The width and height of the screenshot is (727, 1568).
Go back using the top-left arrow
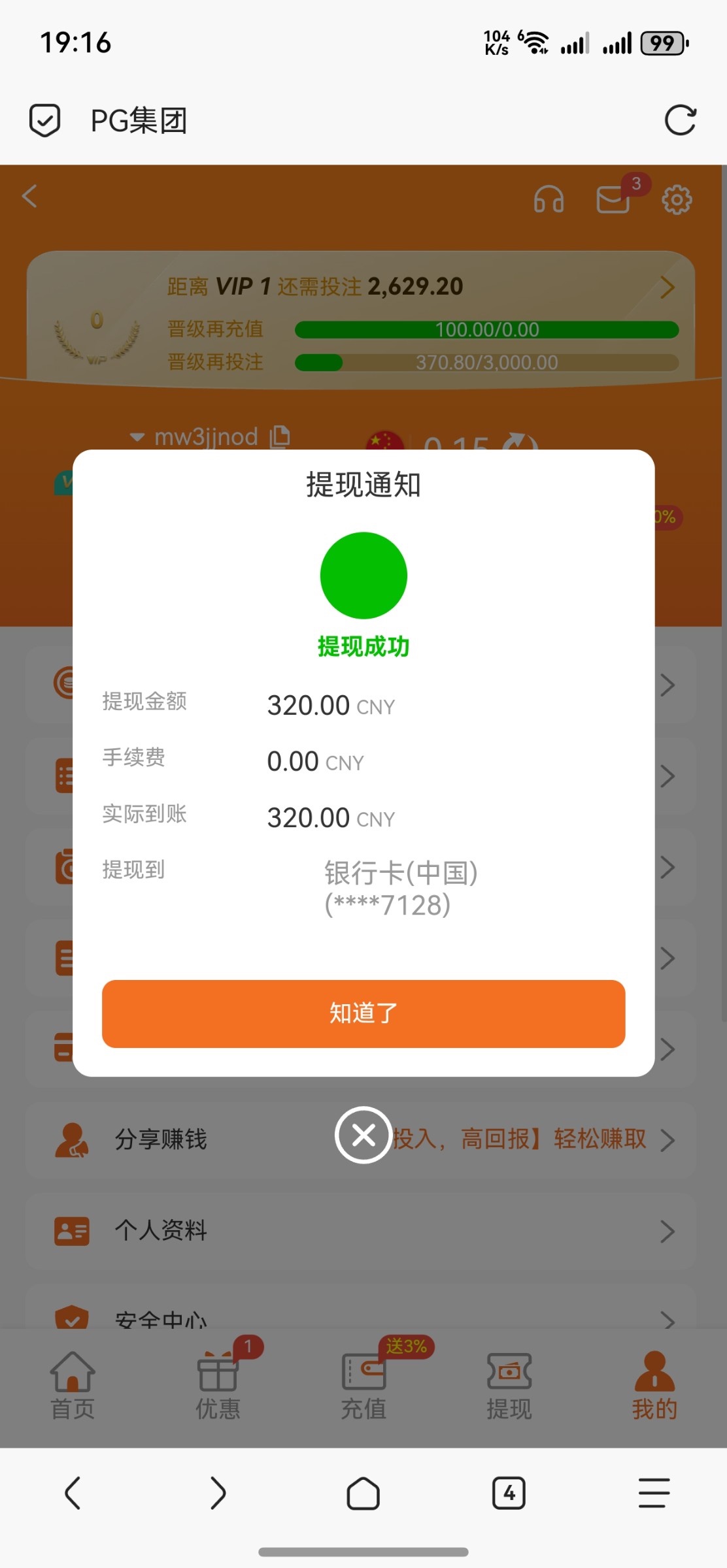point(30,196)
